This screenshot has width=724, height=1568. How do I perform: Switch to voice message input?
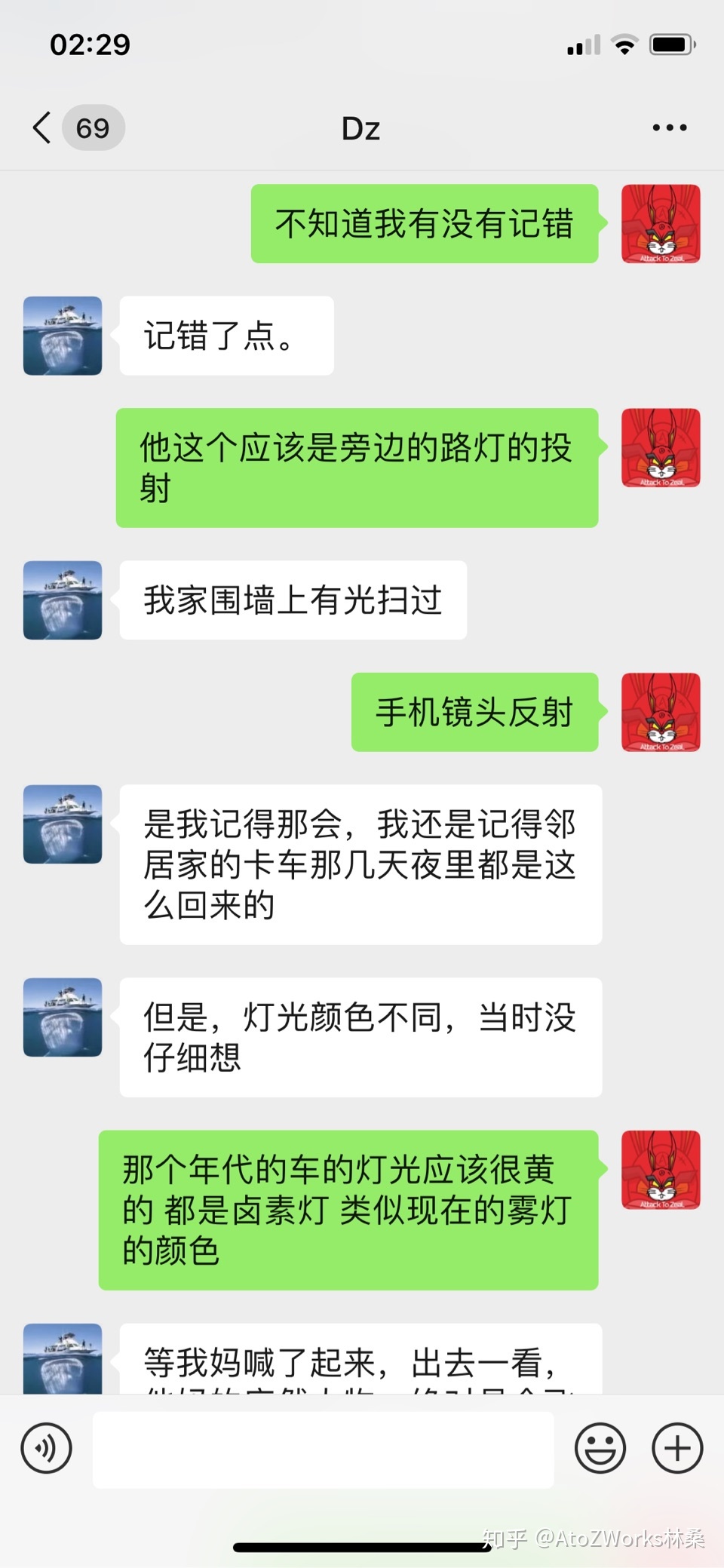47,1448
